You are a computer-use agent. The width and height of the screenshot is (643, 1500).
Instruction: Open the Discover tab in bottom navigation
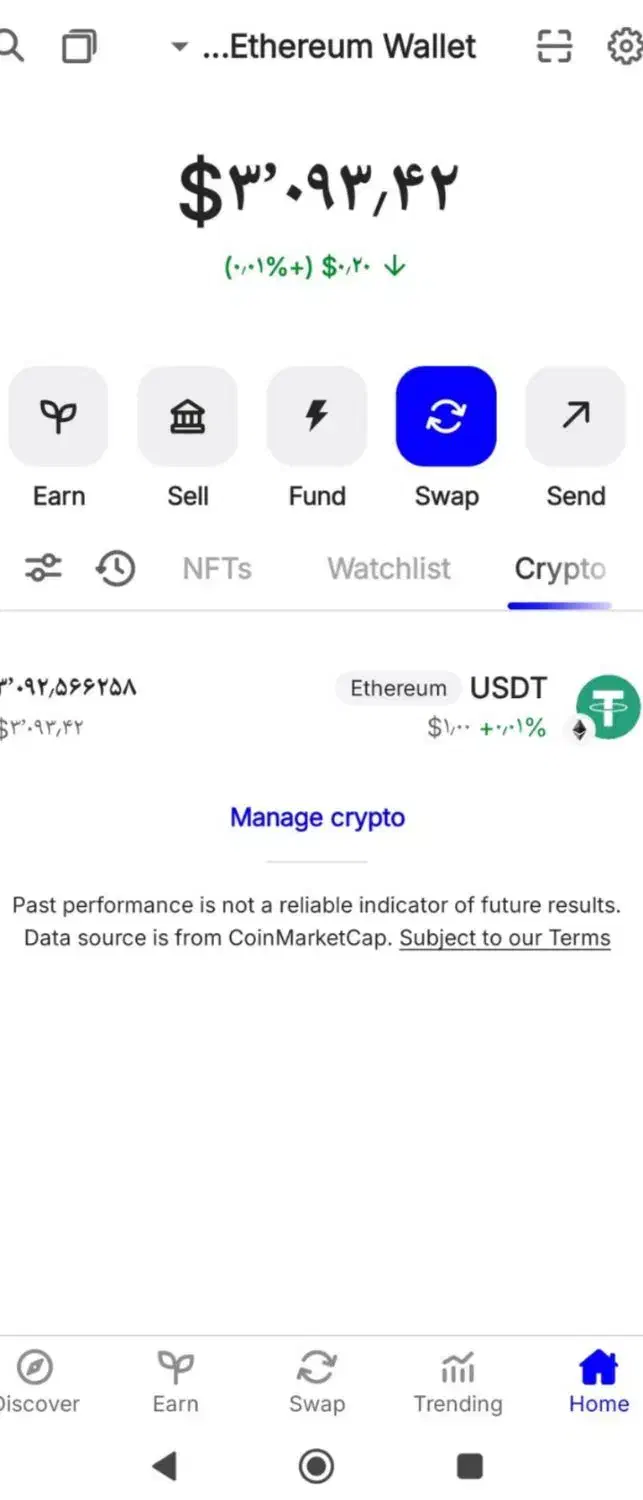[37, 1382]
